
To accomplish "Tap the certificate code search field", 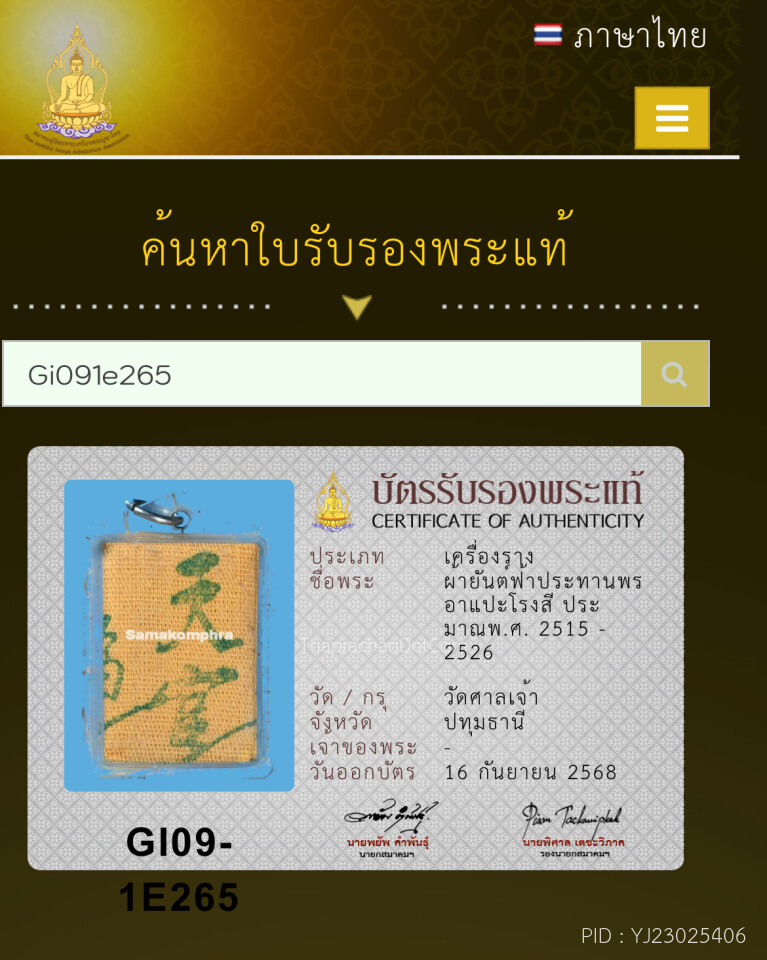I will point(322,374).
